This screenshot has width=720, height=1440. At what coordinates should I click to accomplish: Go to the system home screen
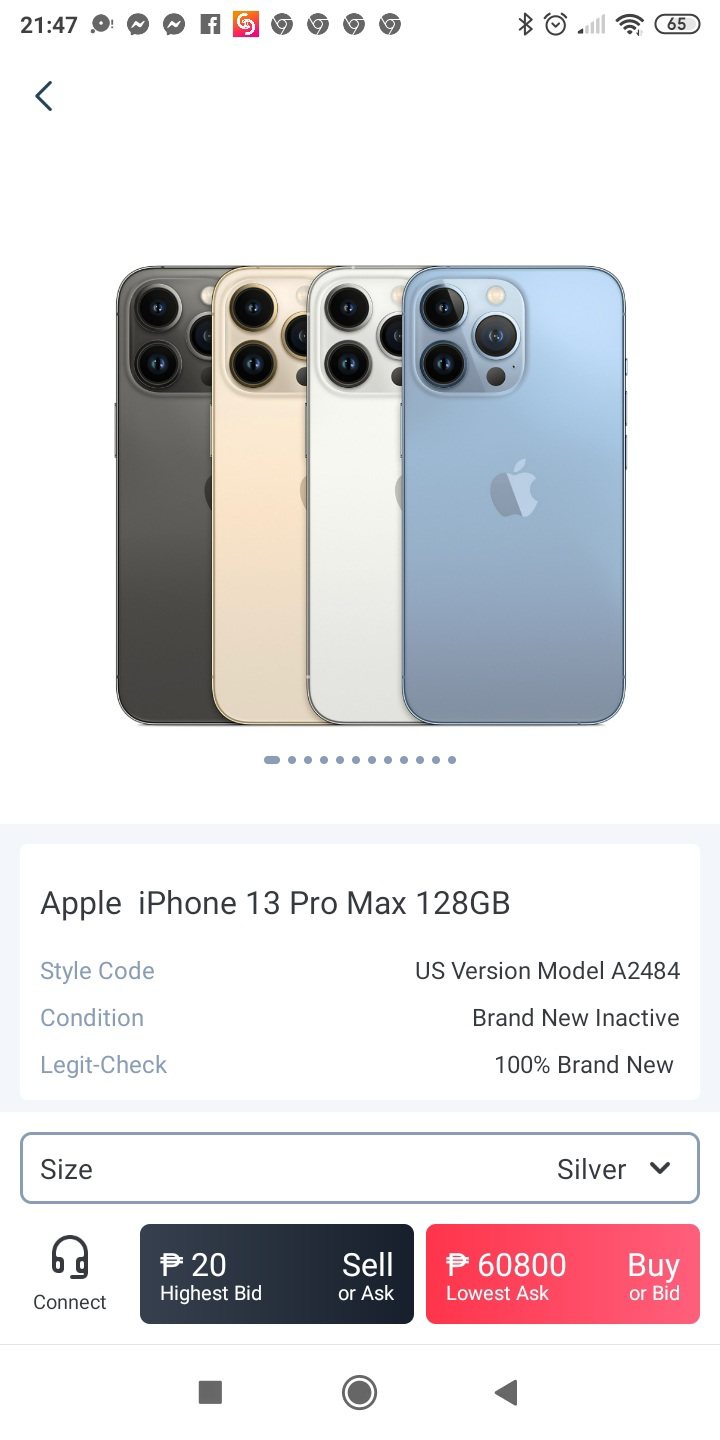359,1392
